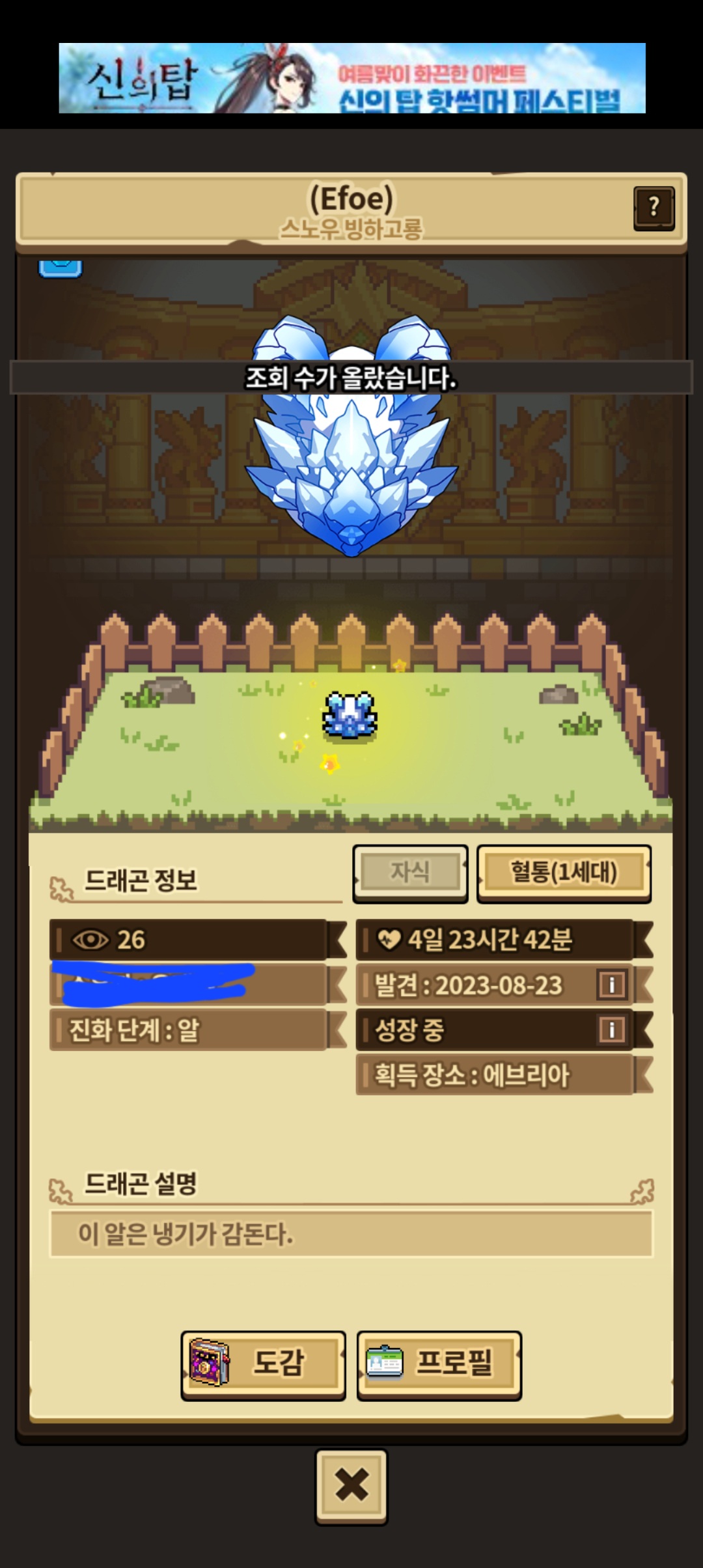The width and height of the screenshot is (703, 1568).
Task: Close the dragon info window
Action: coord(351,1485)
